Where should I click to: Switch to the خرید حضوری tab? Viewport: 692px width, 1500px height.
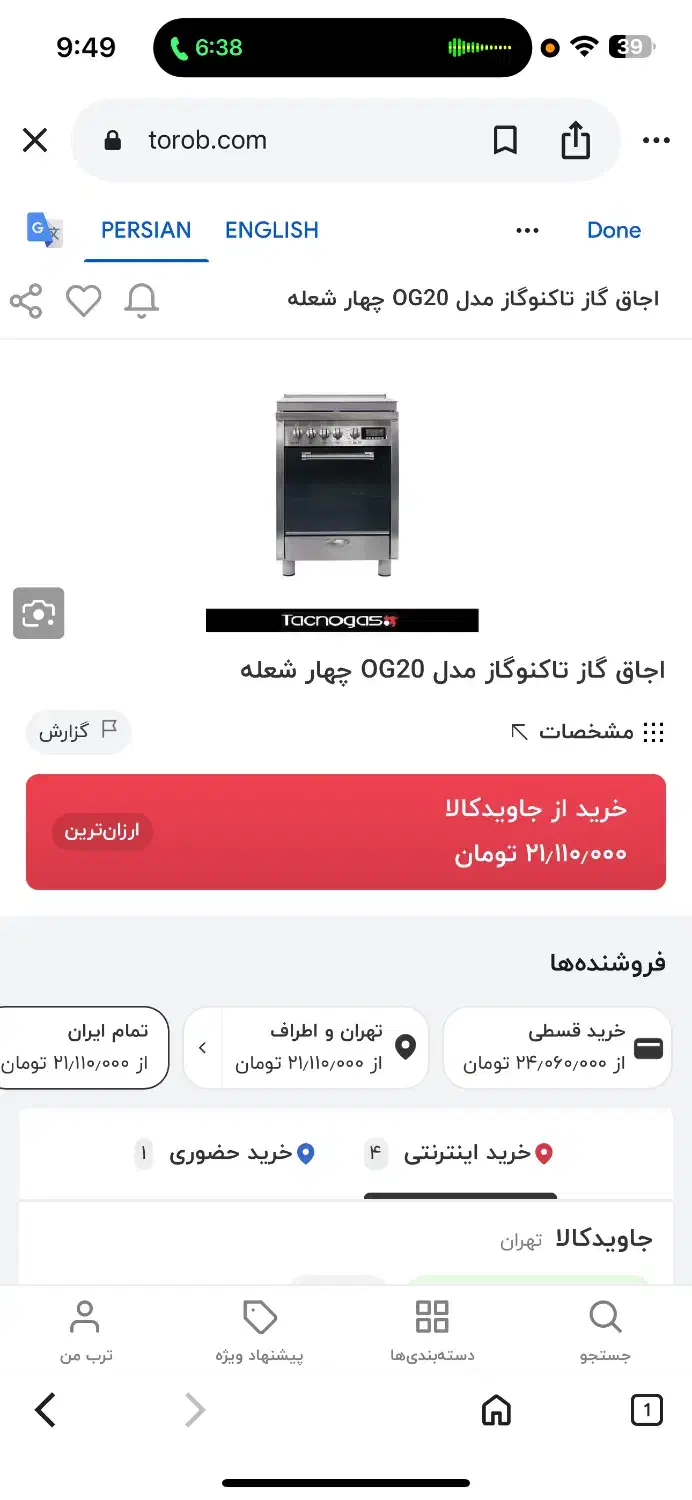228,1154
